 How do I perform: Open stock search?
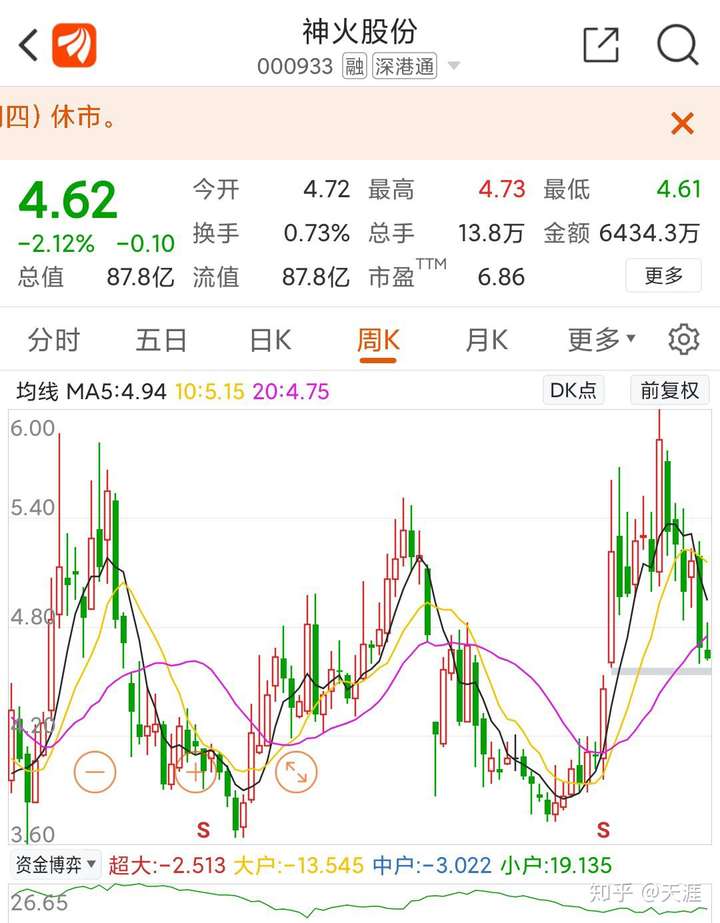677,46
